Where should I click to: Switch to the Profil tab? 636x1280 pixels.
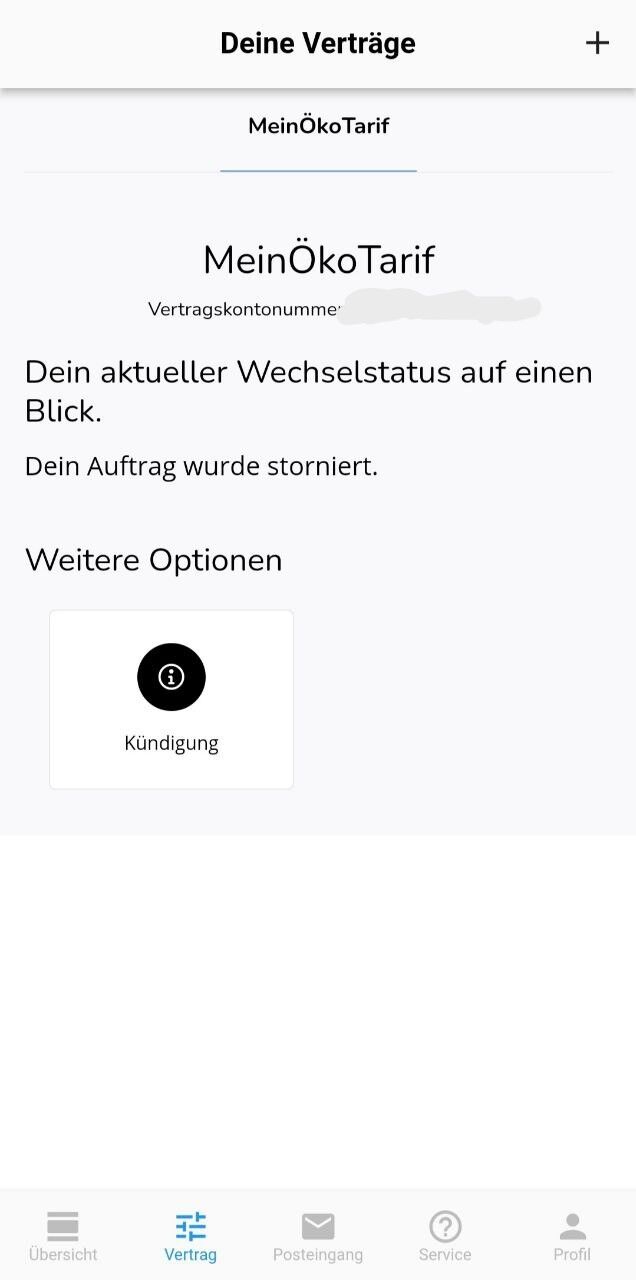572,1237
